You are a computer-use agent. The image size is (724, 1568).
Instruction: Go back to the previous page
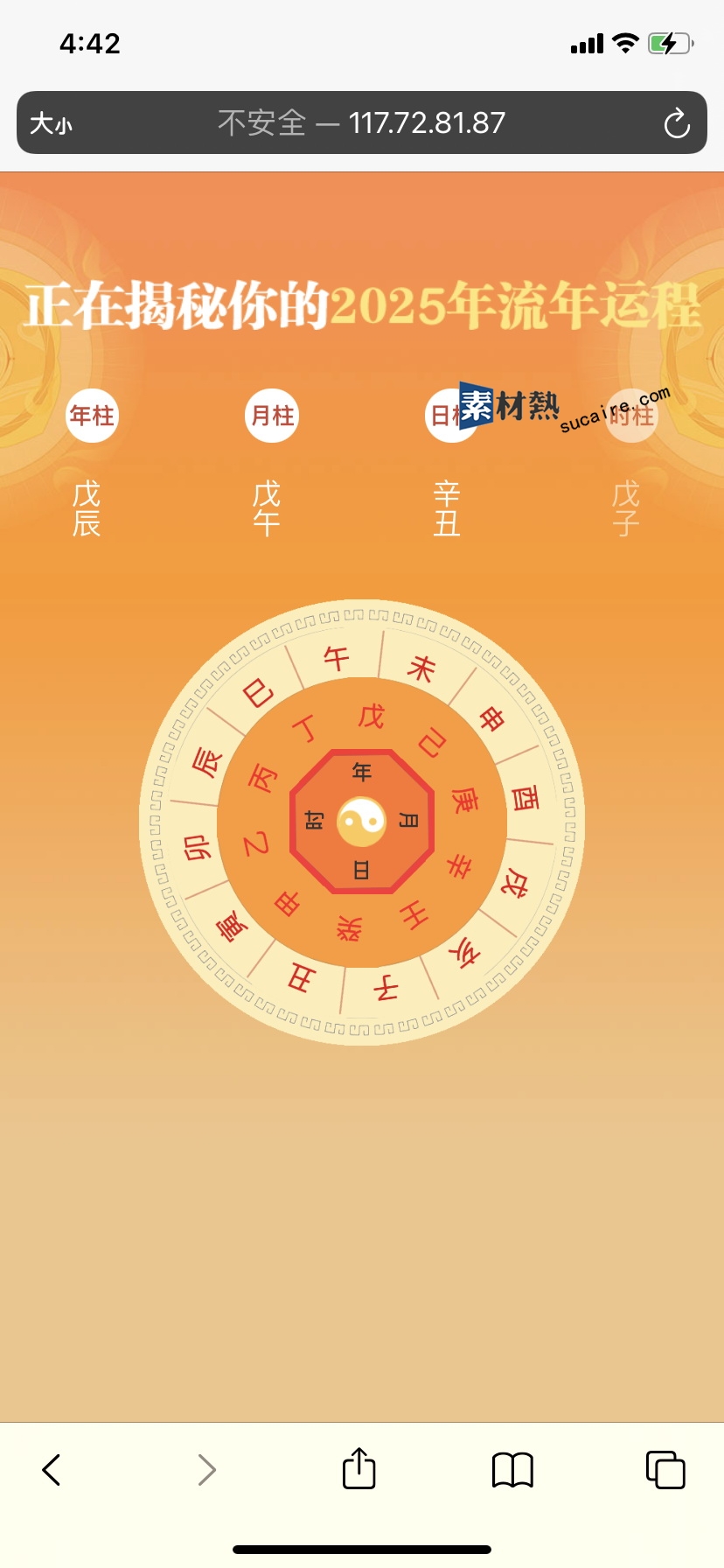click(x=52, y=1470)
